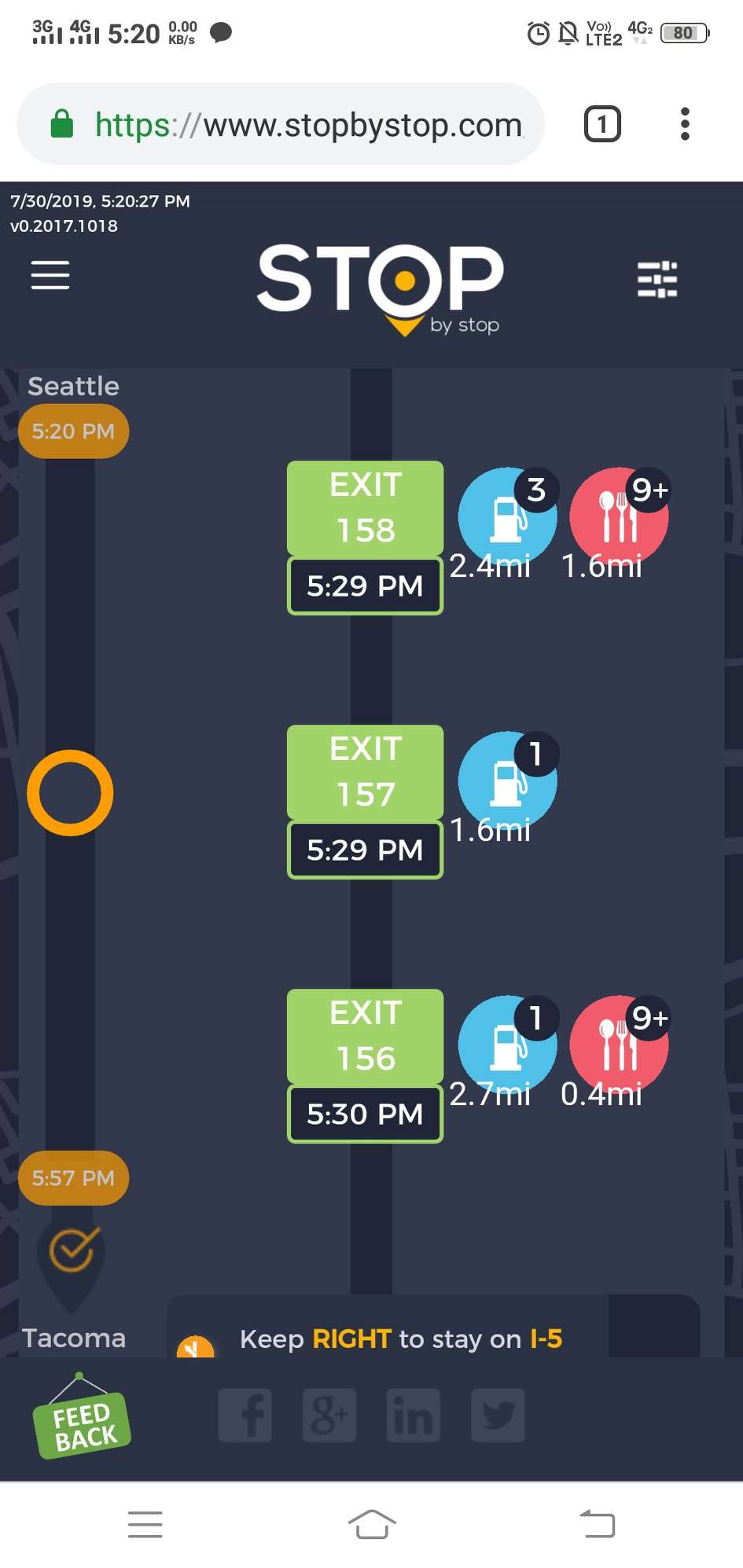The height and width of the screenshot is (1568, 743).
Task: View restaurants at Exit 158
Action: tap(618, 516)
